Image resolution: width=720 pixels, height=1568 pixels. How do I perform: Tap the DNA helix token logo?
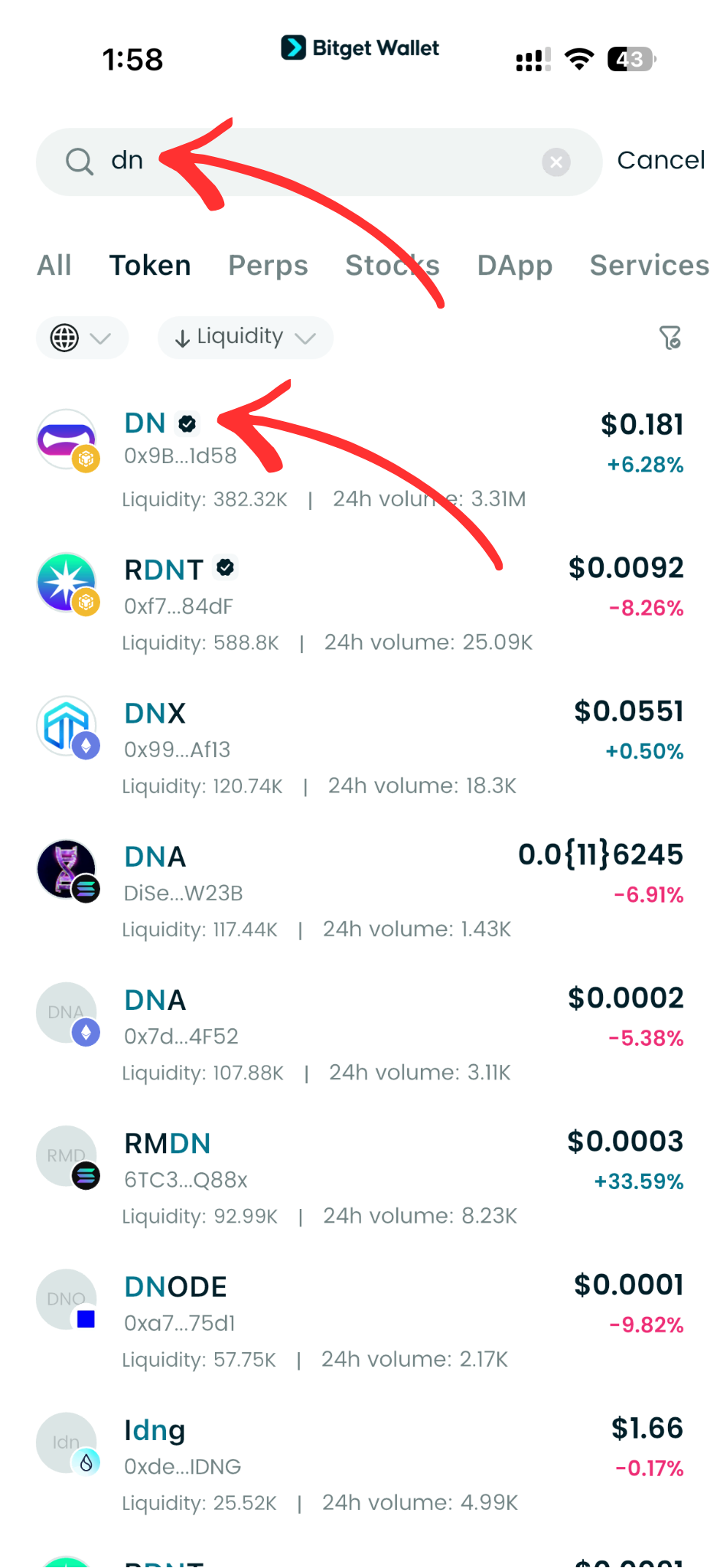pos(67,869)
